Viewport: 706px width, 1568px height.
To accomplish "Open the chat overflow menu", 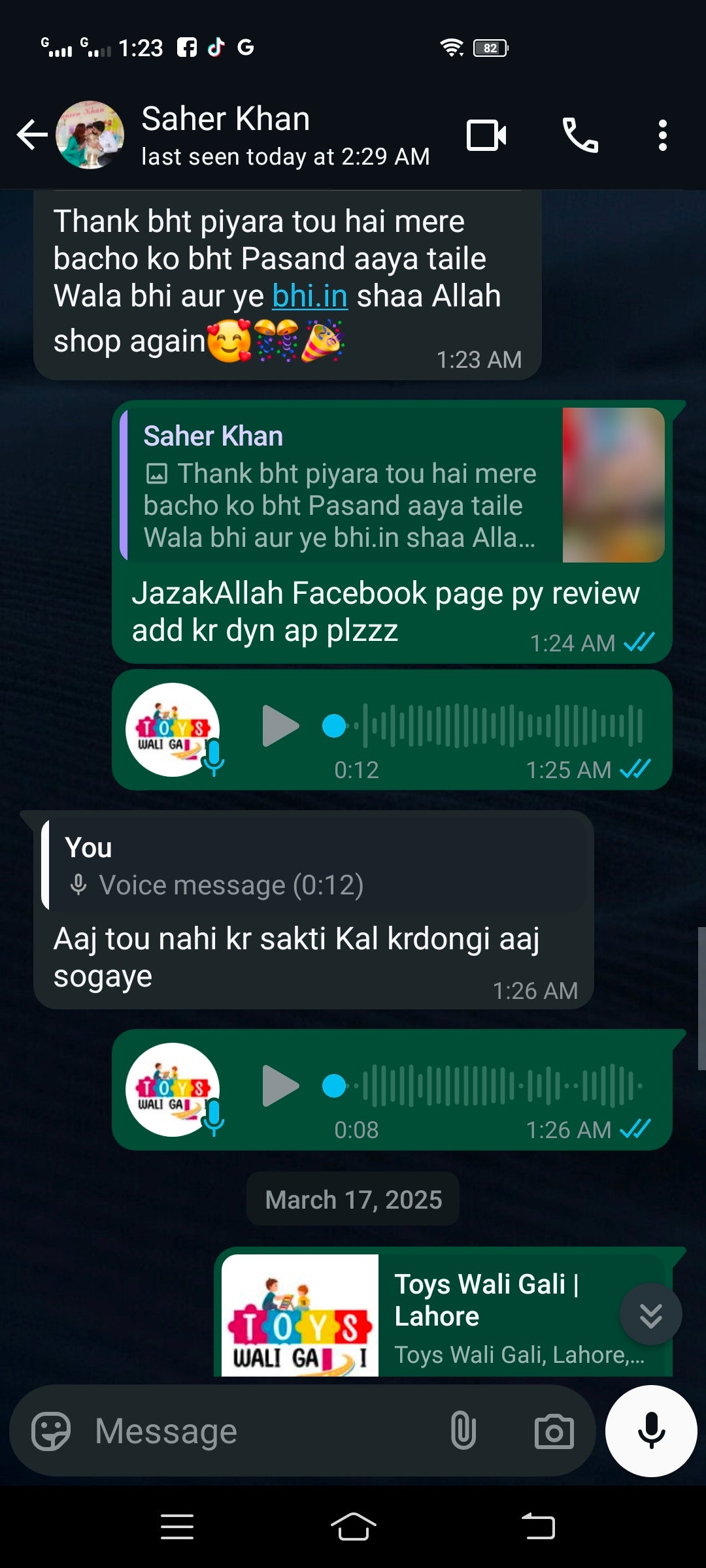I will click(662, 135).
